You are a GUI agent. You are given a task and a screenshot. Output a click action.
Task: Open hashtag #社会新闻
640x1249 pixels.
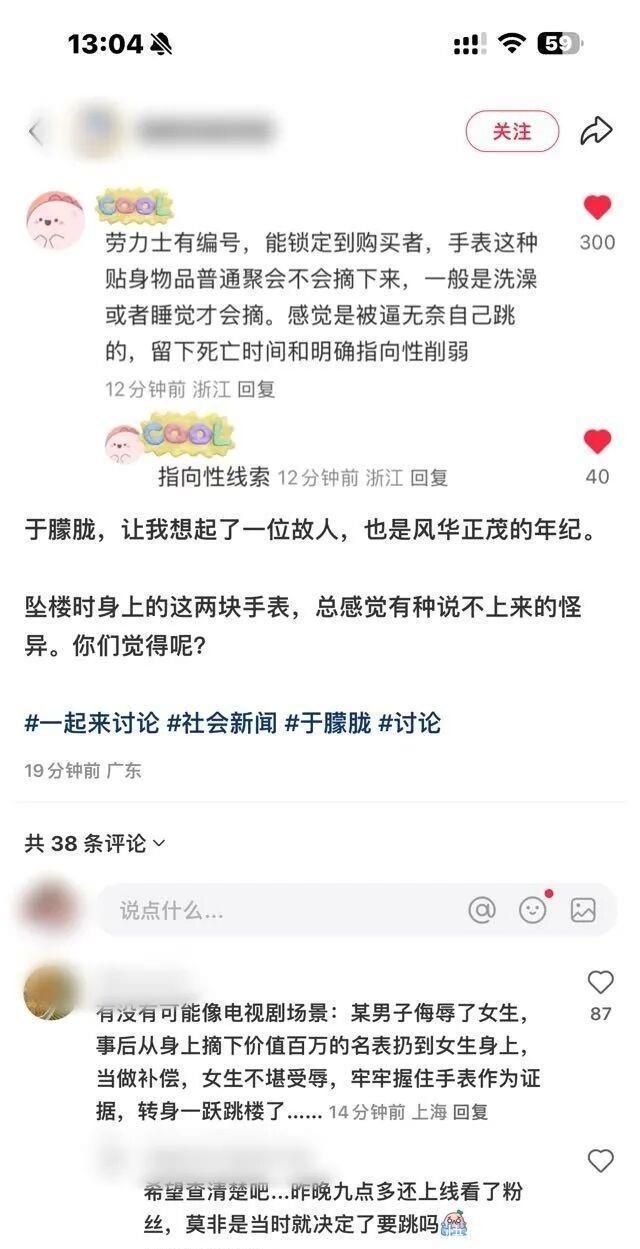pos(222,723)
